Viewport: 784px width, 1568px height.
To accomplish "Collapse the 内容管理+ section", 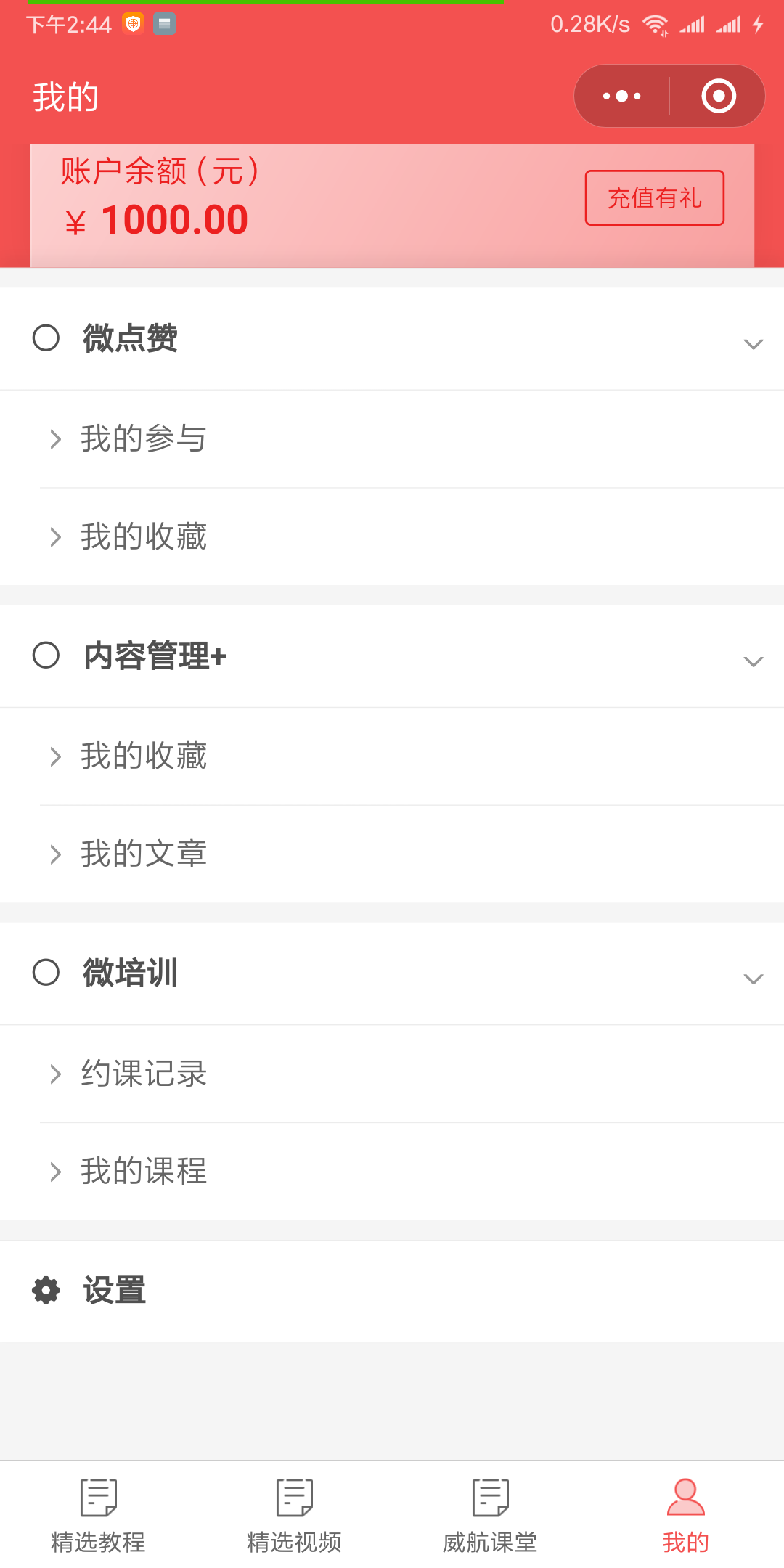I will point(392,656).
